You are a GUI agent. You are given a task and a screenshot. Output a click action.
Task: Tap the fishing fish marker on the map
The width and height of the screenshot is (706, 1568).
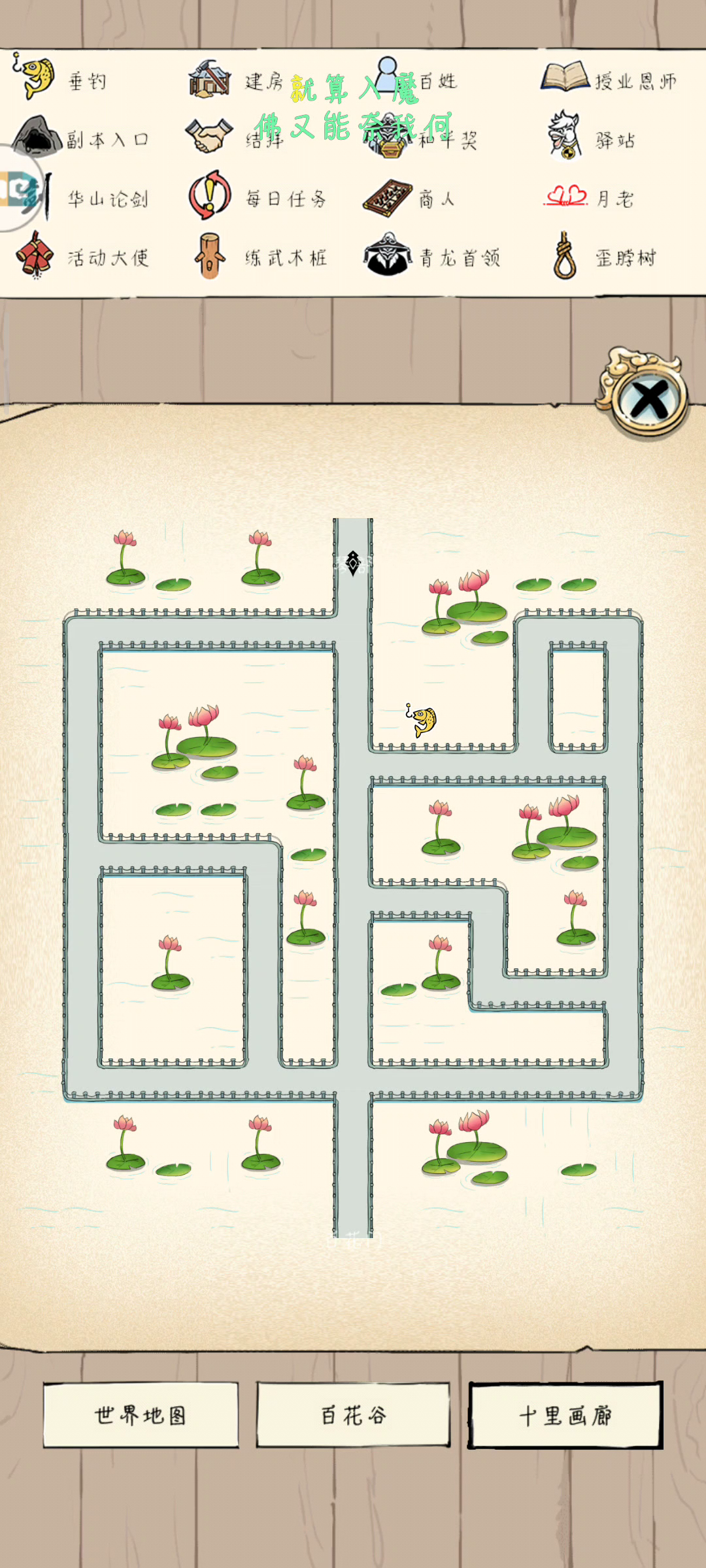(422, 719)
